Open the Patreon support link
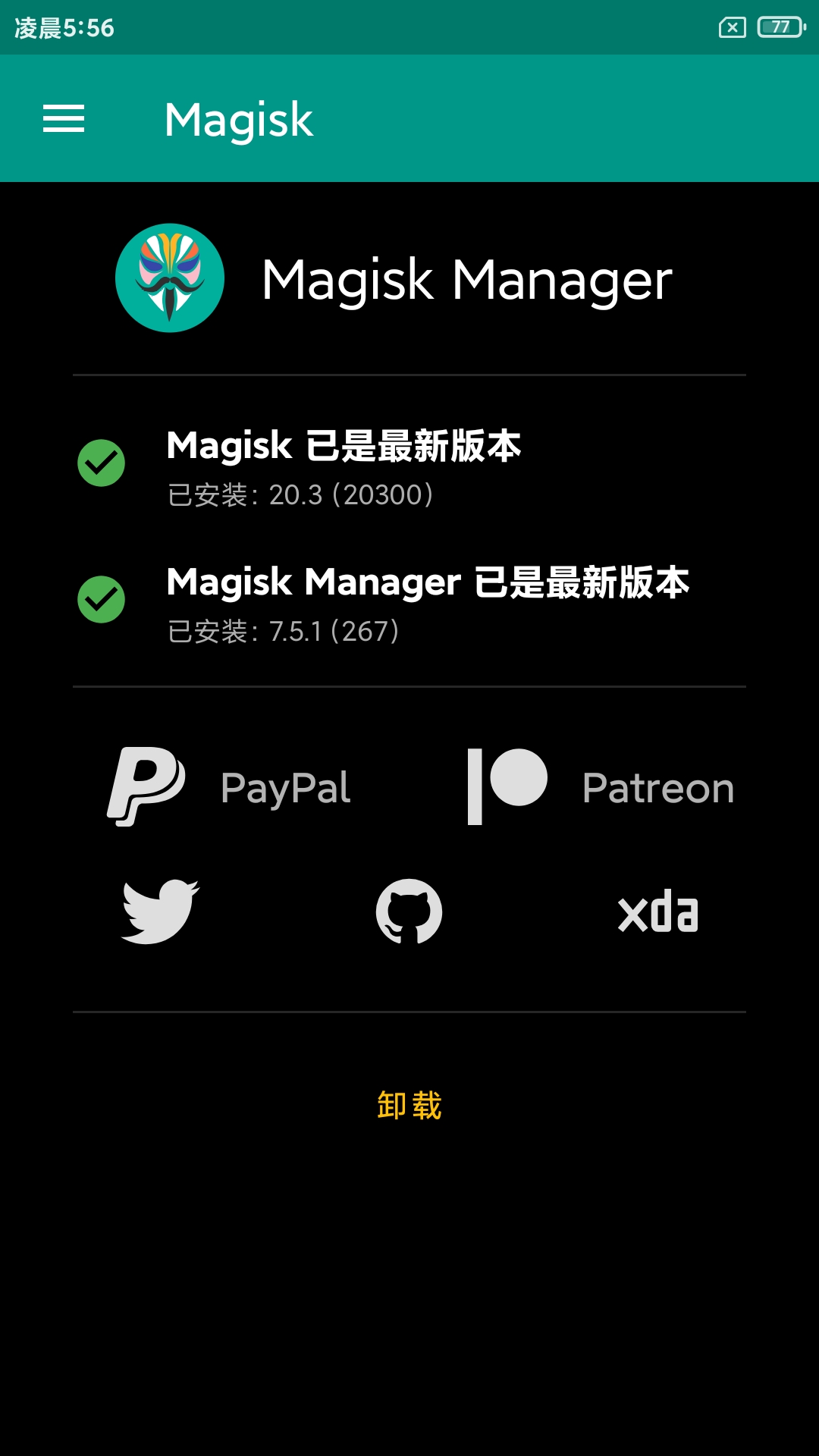Viewport: 819px width, 1456px height. (x=601, y=787)
